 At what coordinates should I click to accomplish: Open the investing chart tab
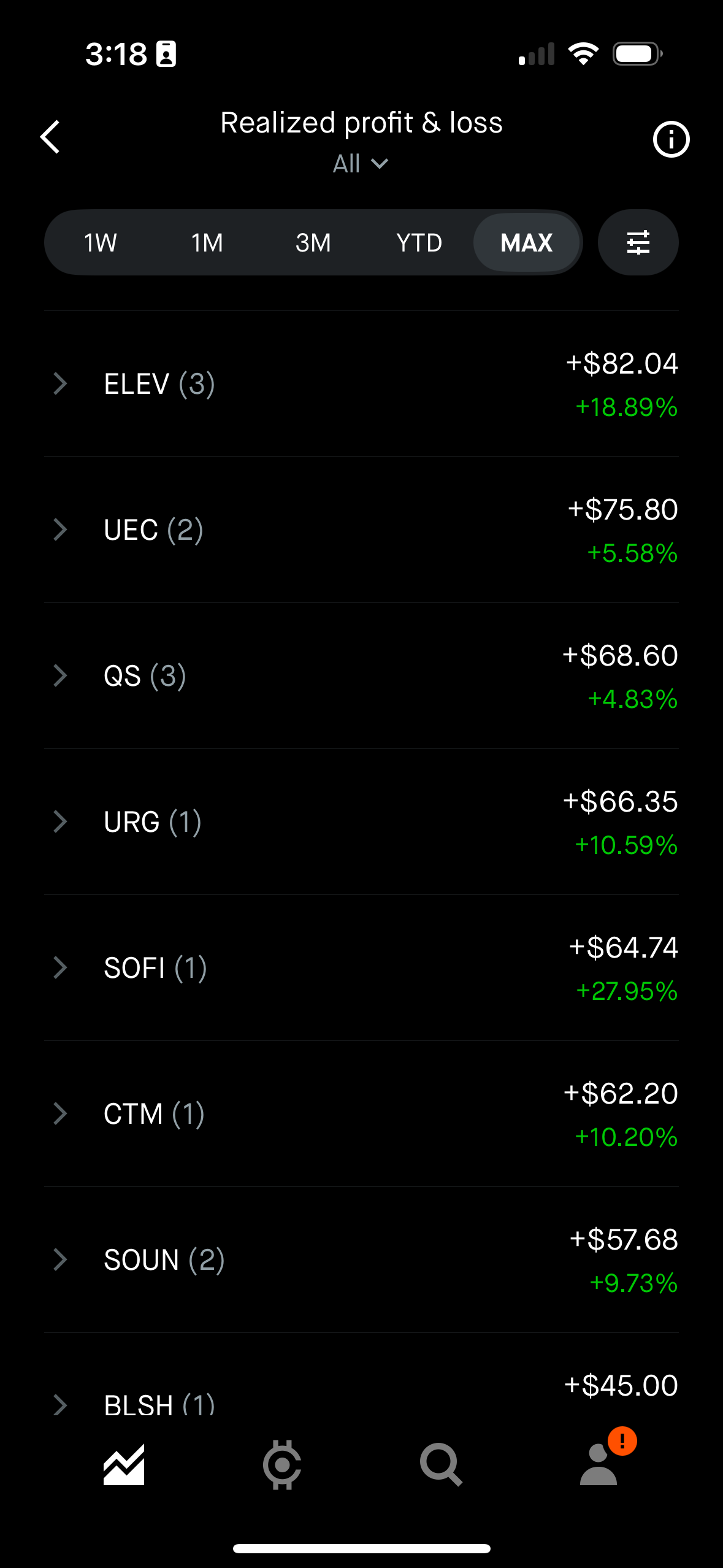[124, 1465]
